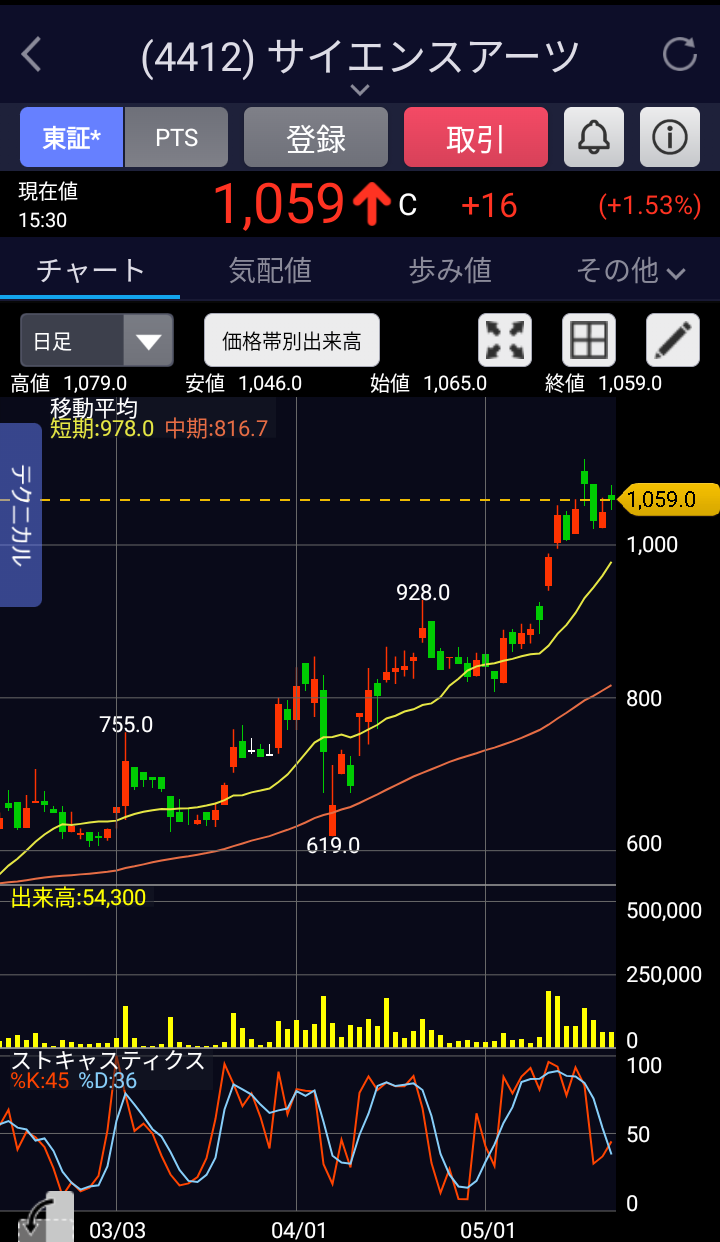
Task: Open the info icon
Action: pyautogui.click(x=670, y=137)
